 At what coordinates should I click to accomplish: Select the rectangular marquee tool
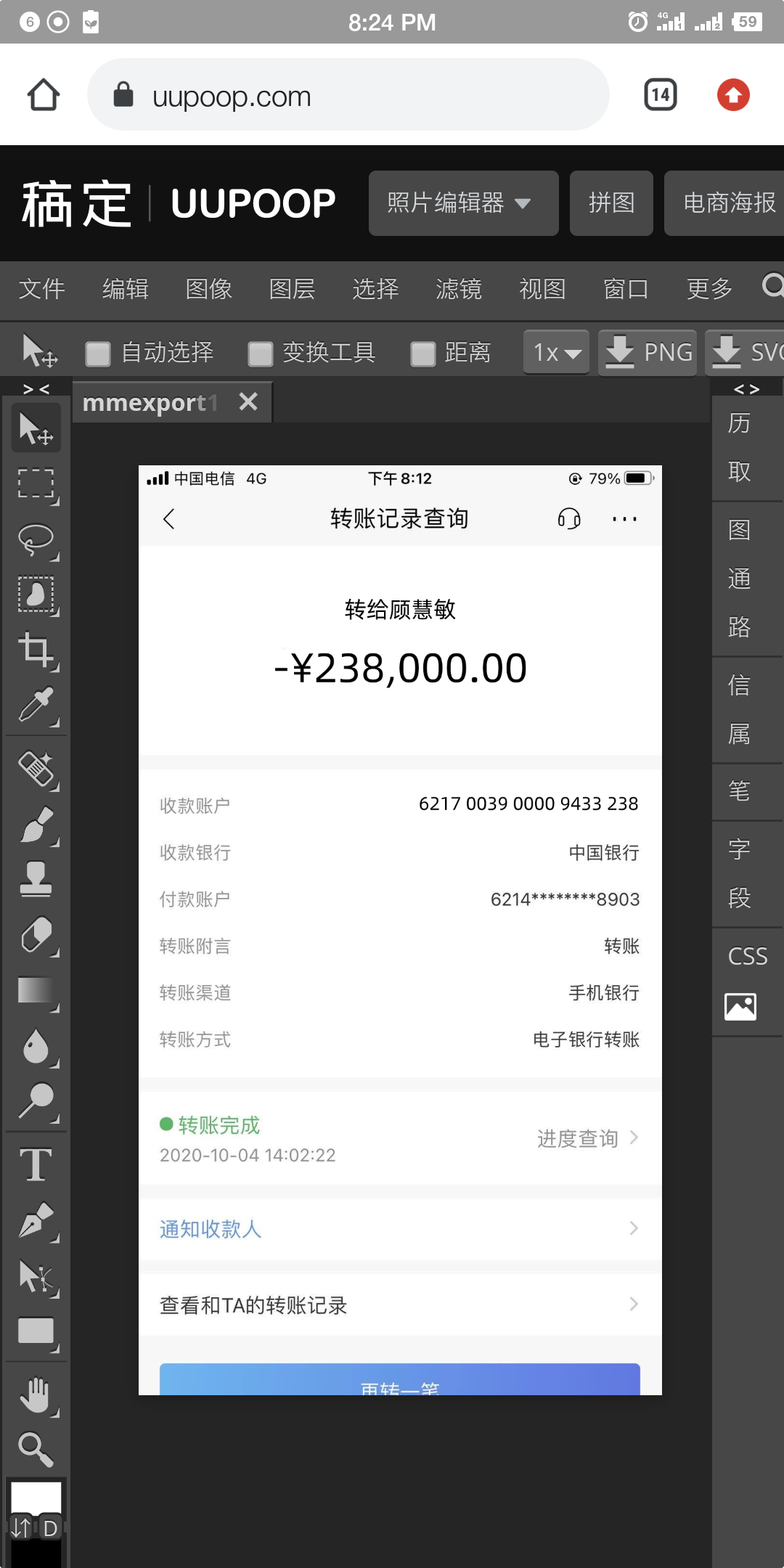(36, 484)
